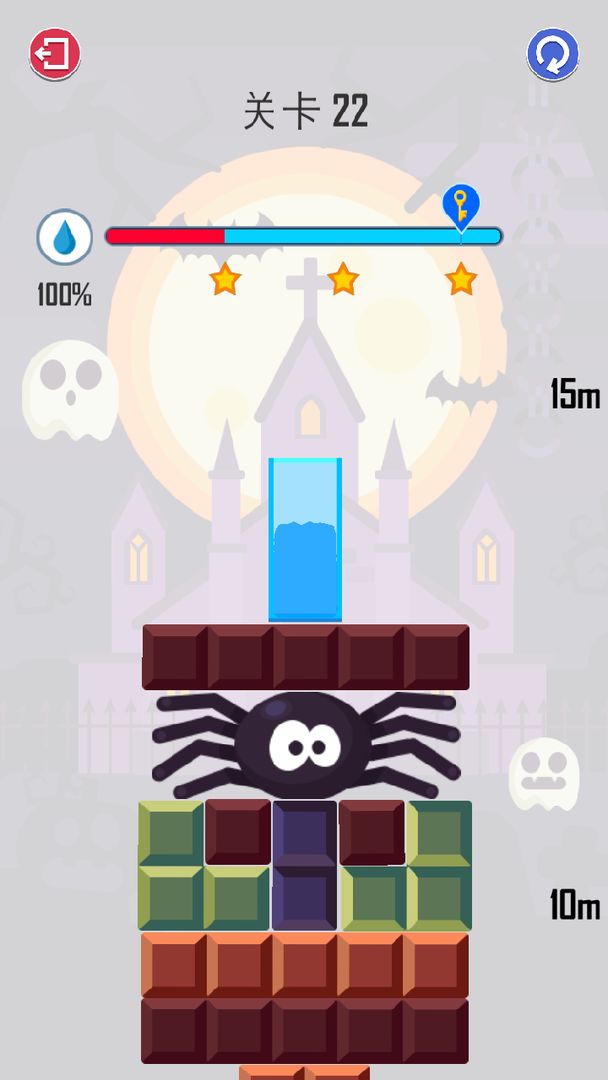Exit the level with the red button
Screen dimensions: 608x1080
pyautogui.click(x=54, y=54)
